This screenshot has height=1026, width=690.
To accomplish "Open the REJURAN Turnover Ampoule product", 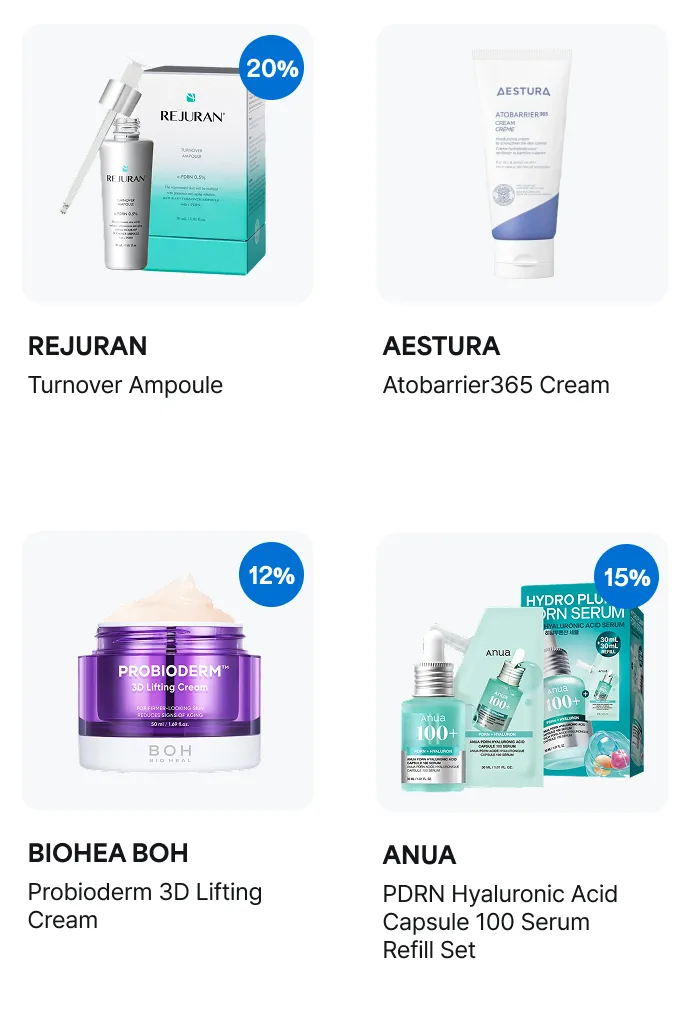I will pyautogui.click(x=167, y=164).
